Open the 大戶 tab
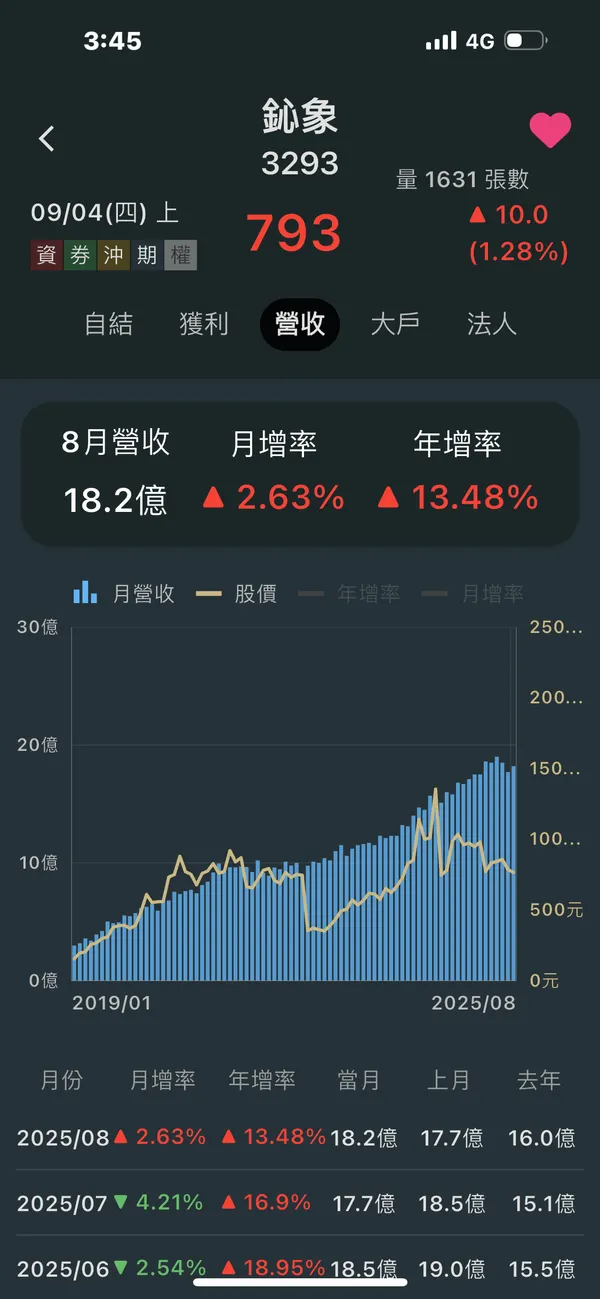The width and height of the screenshot is (600, 1299). click(395, 324)
